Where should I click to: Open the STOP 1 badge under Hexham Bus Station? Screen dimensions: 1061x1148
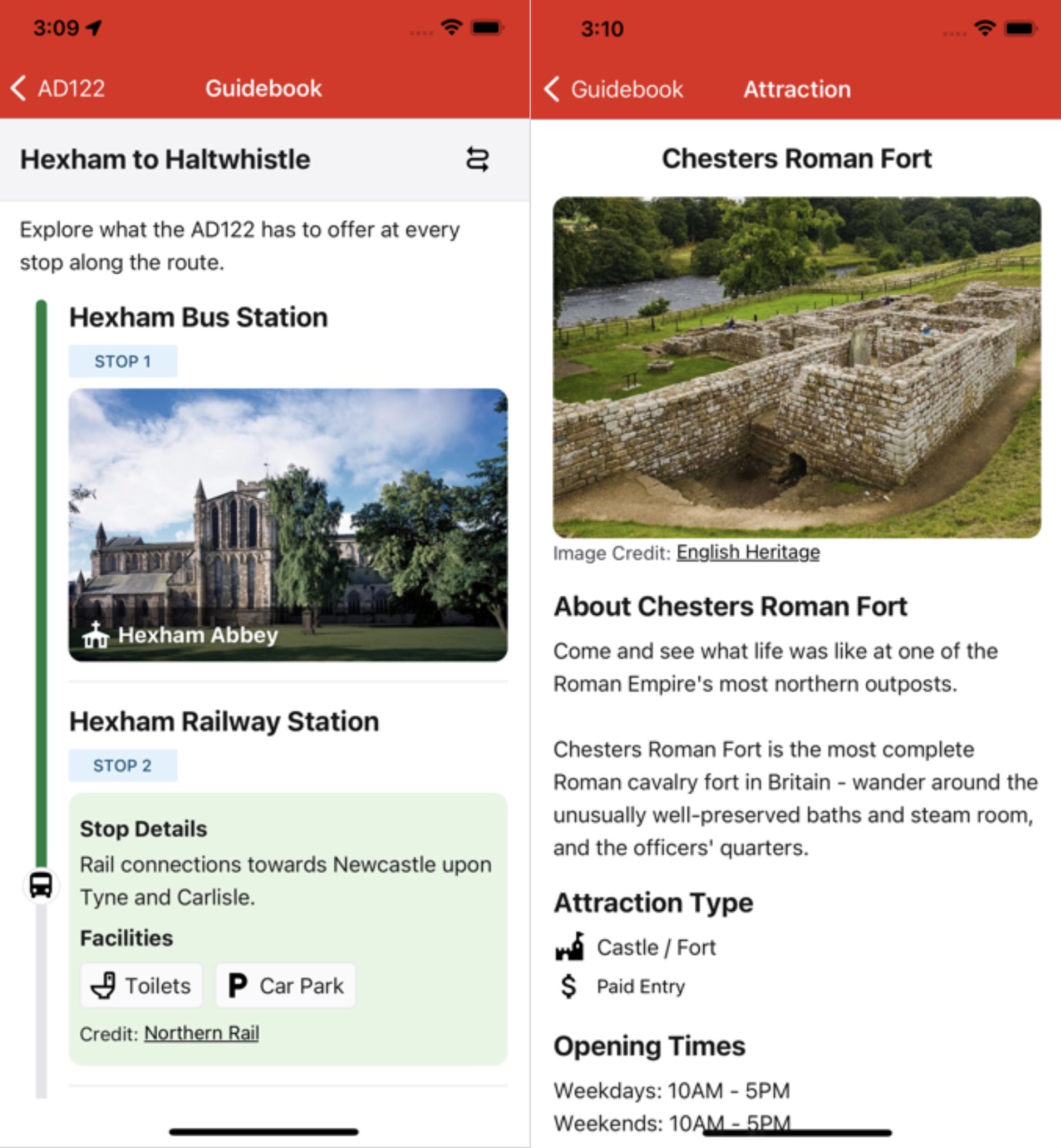(123, 360)
